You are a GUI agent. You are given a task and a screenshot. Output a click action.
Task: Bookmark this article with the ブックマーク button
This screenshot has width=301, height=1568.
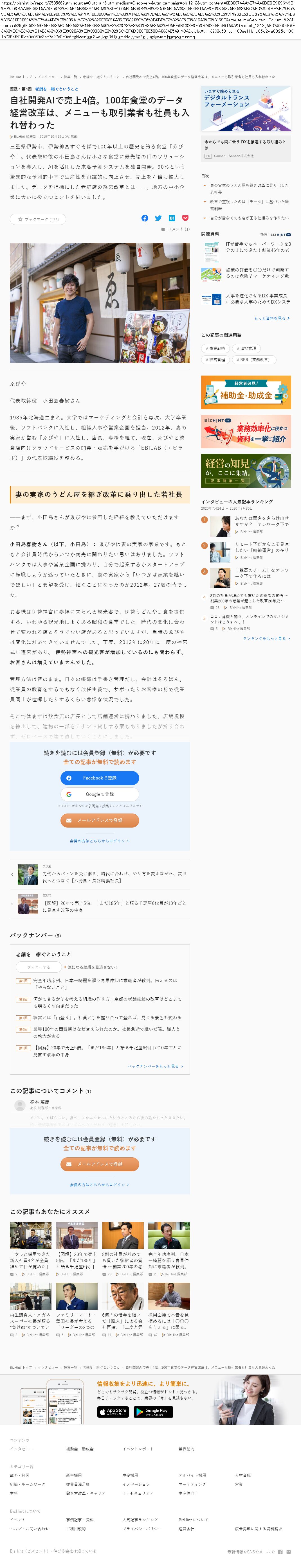(x=38, y=219)
